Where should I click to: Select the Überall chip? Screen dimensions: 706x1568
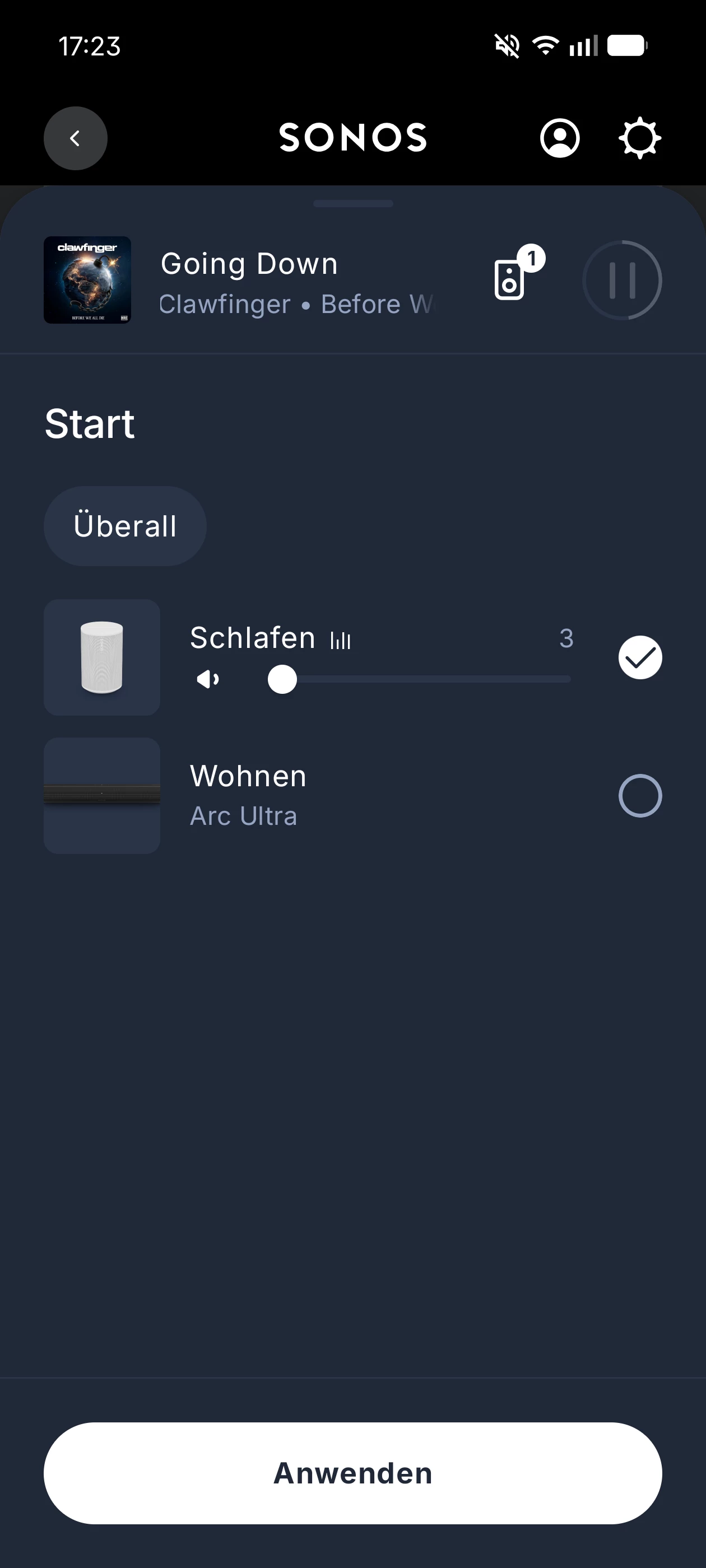(x=125, y=526)
